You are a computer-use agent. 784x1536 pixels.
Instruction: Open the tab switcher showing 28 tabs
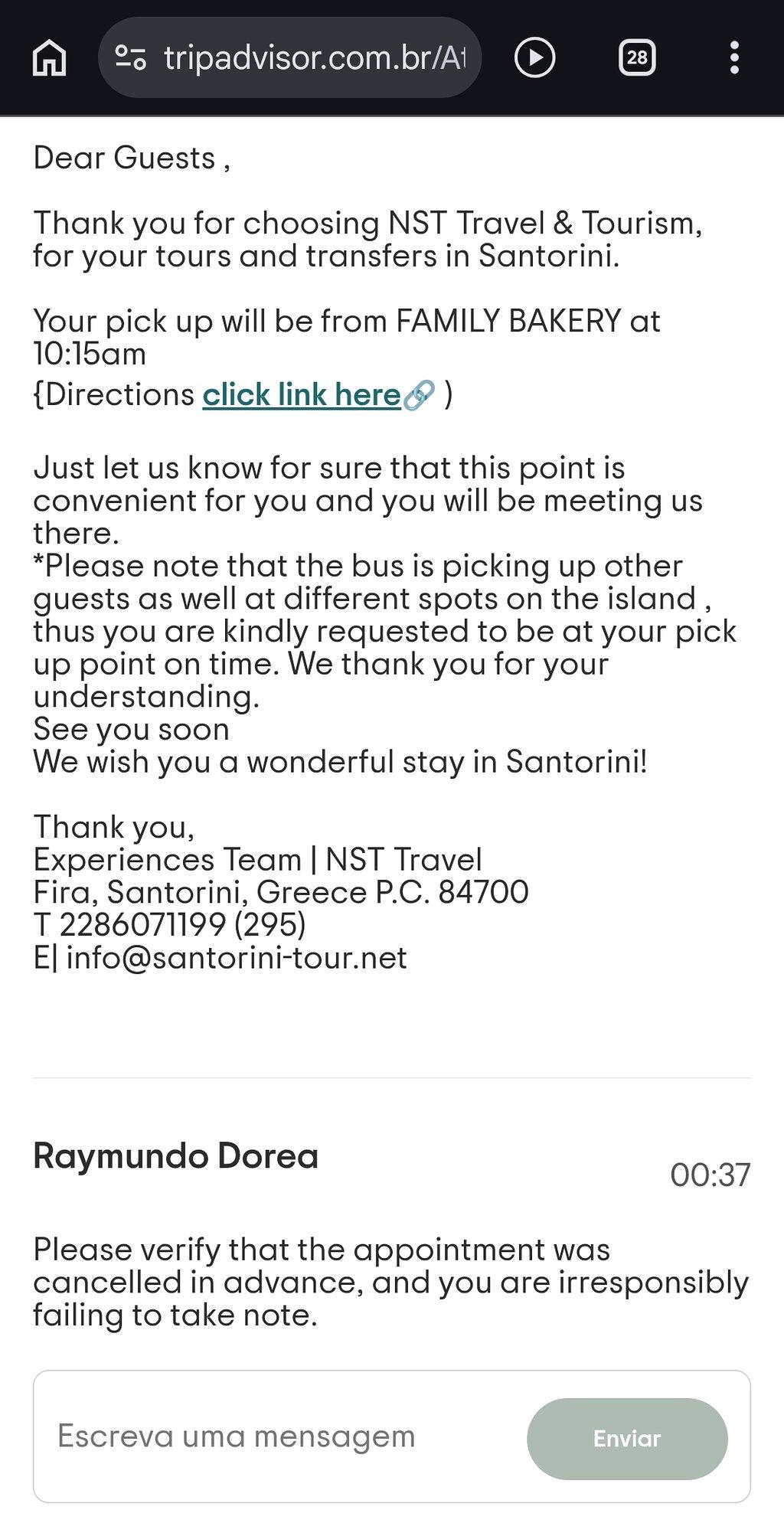coord(637,57)
